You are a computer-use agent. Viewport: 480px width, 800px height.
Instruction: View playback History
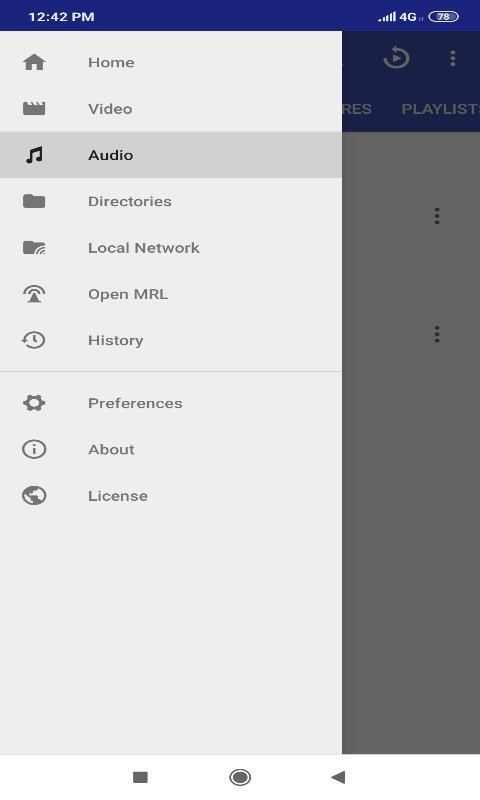point(171,340)
